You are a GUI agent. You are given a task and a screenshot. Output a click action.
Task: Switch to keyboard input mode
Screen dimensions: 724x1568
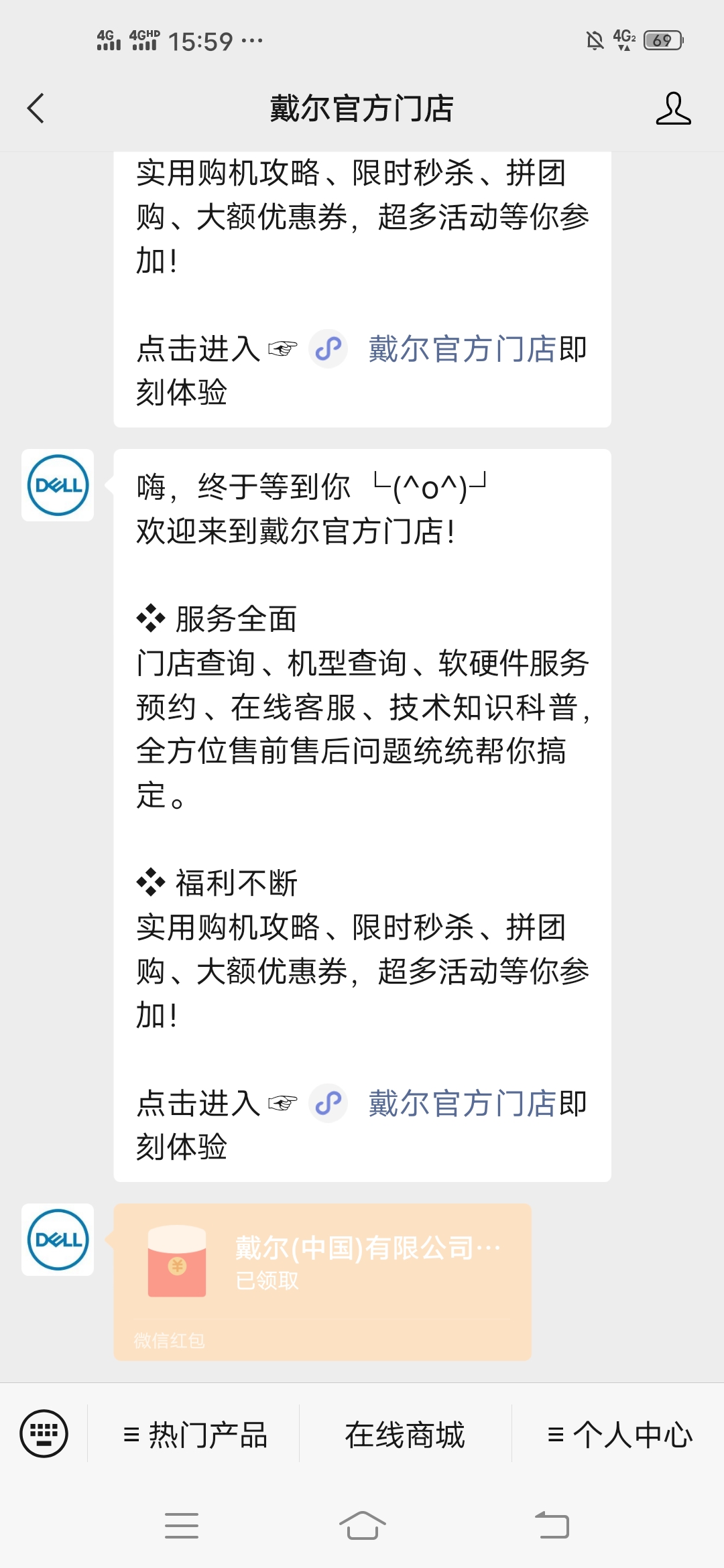(44, 1433)
